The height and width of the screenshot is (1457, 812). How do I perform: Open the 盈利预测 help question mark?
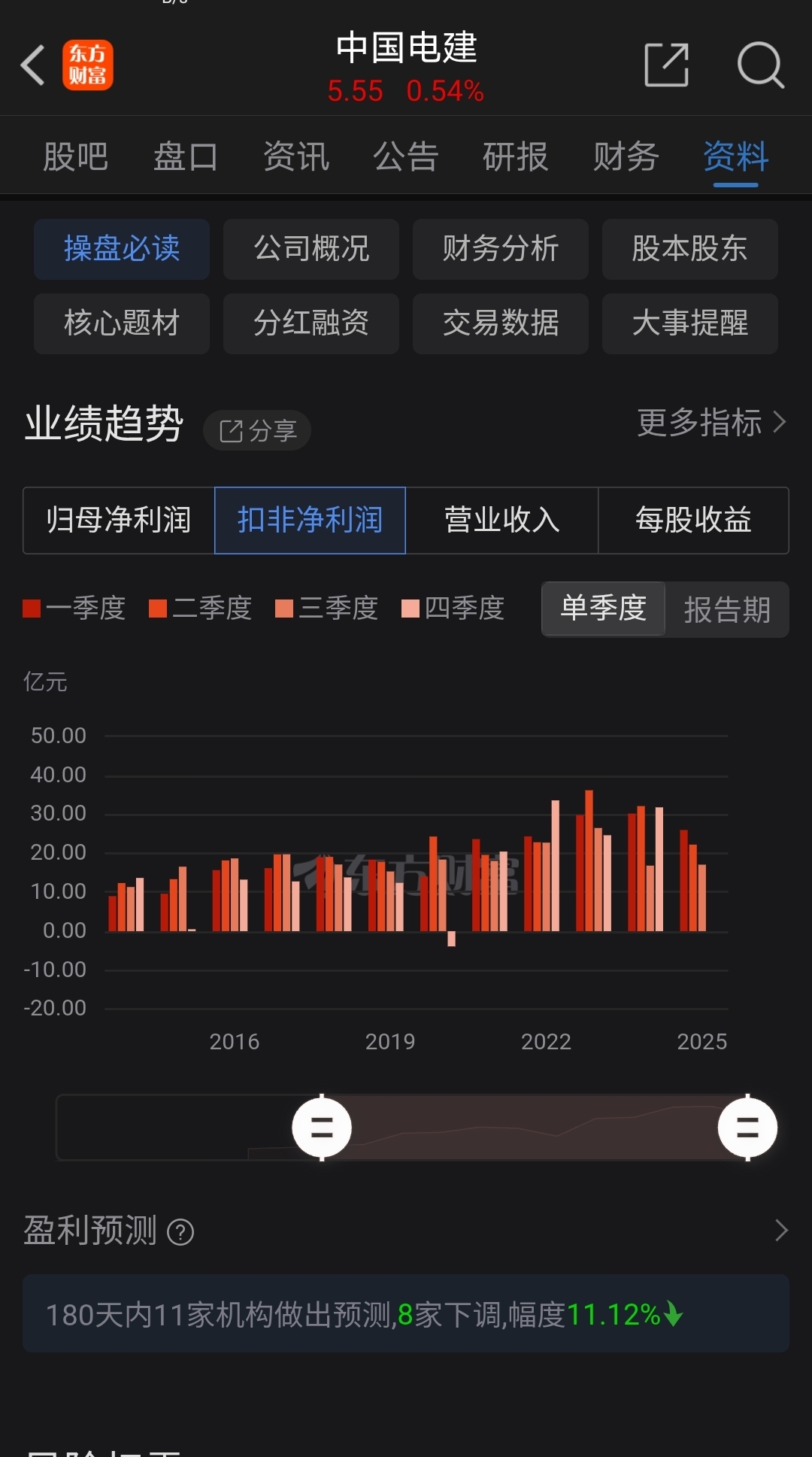coord(180,1232)
